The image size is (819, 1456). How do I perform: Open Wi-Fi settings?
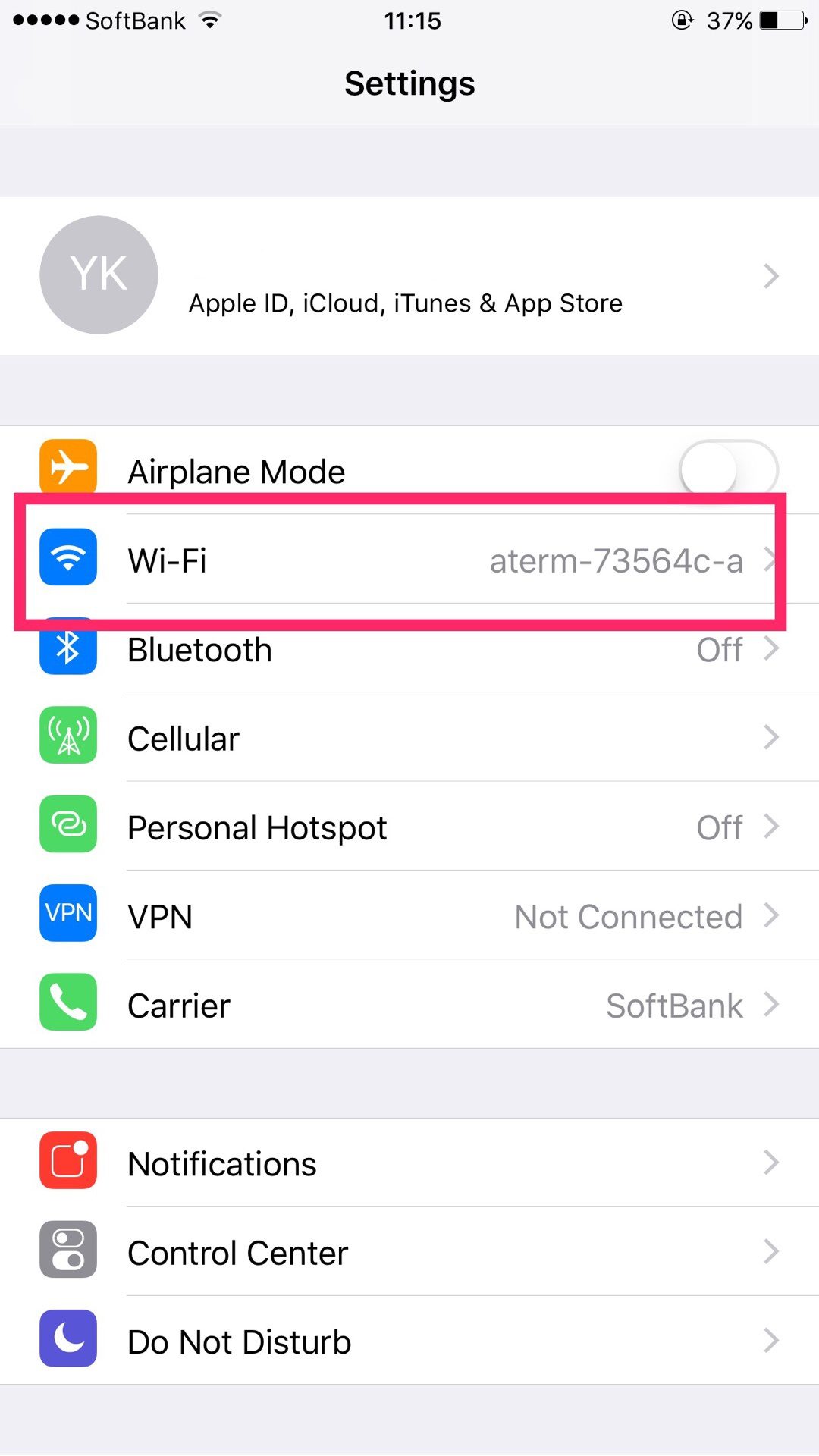409,560
